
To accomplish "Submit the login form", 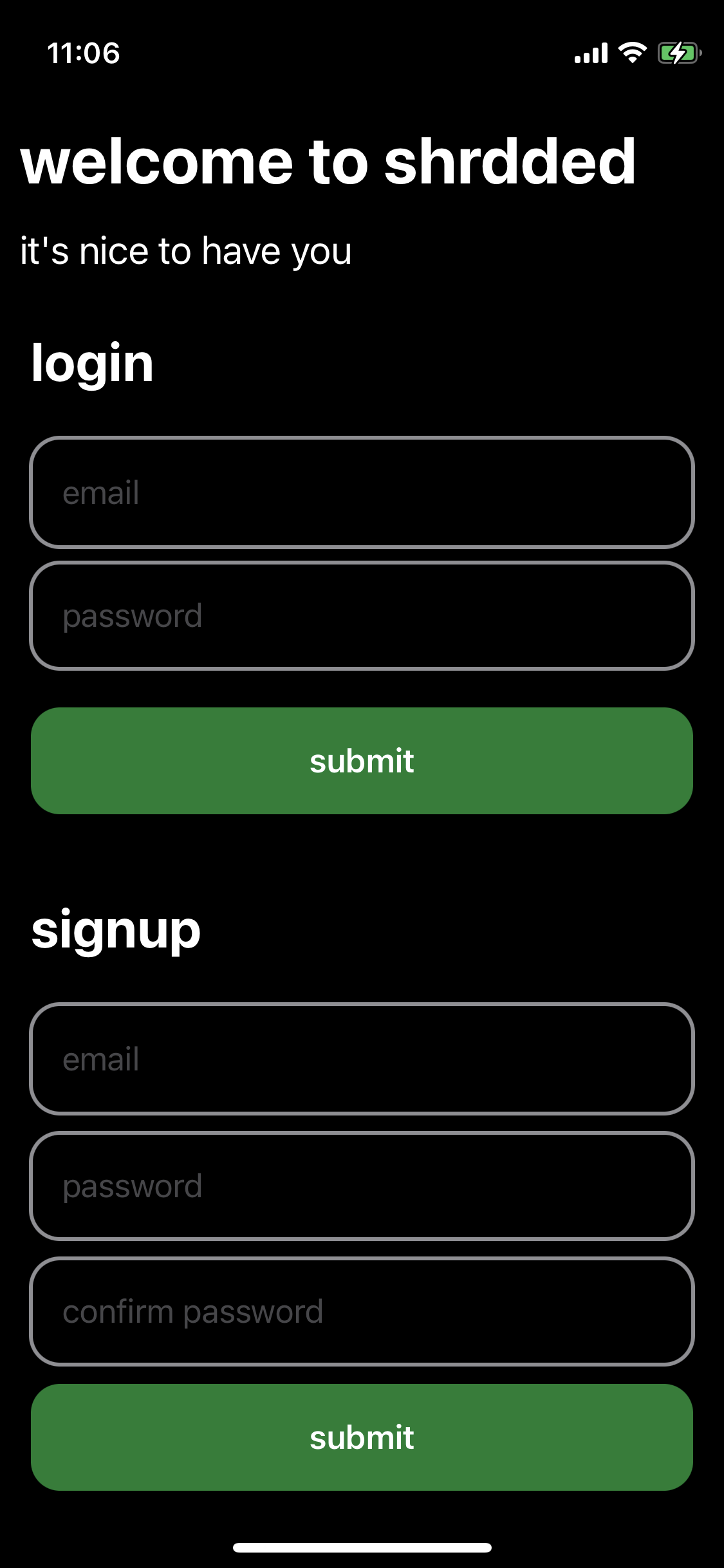I will click(x=362, y=761).
